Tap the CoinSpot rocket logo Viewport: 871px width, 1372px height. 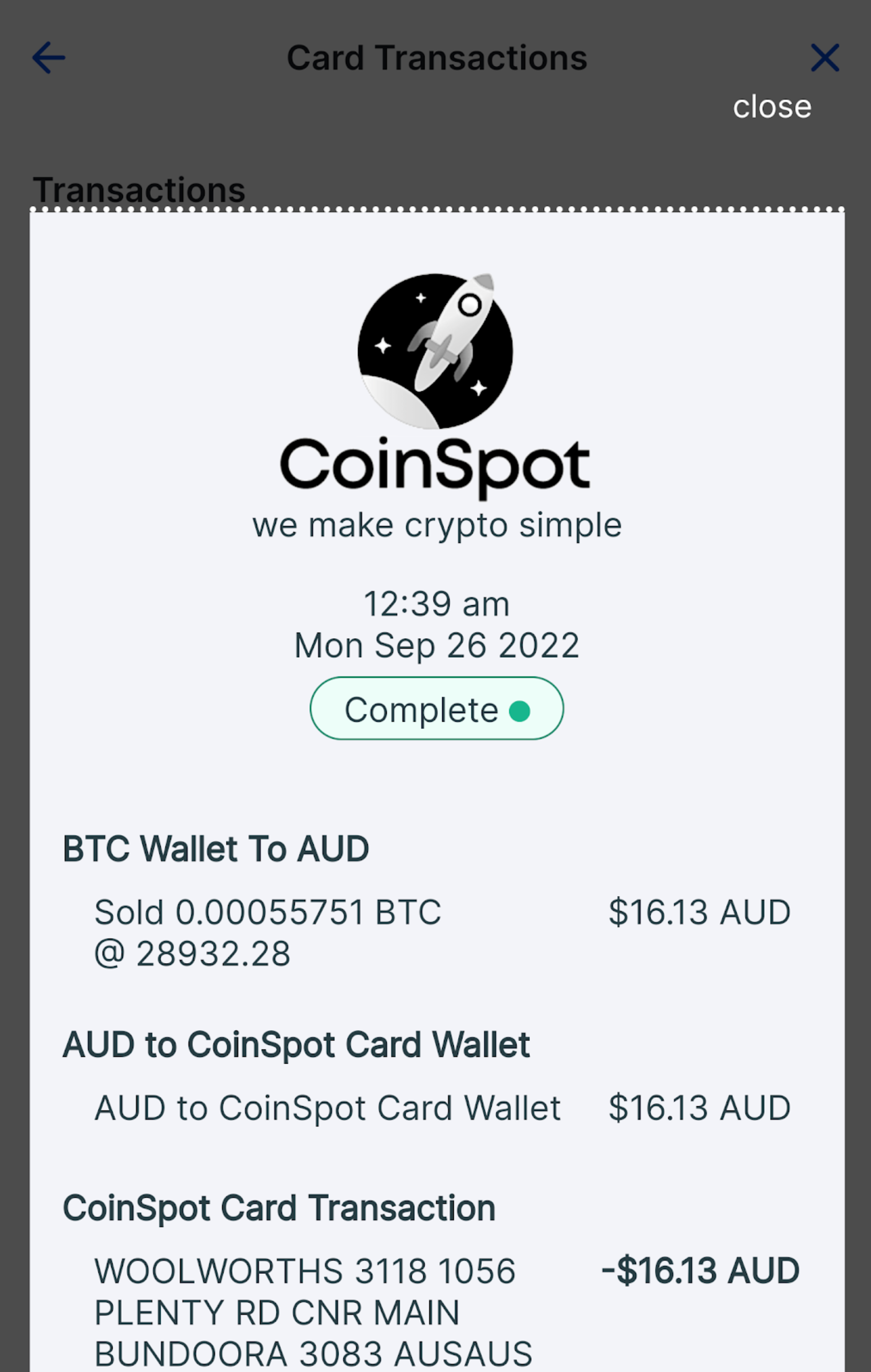click(435, 351)
